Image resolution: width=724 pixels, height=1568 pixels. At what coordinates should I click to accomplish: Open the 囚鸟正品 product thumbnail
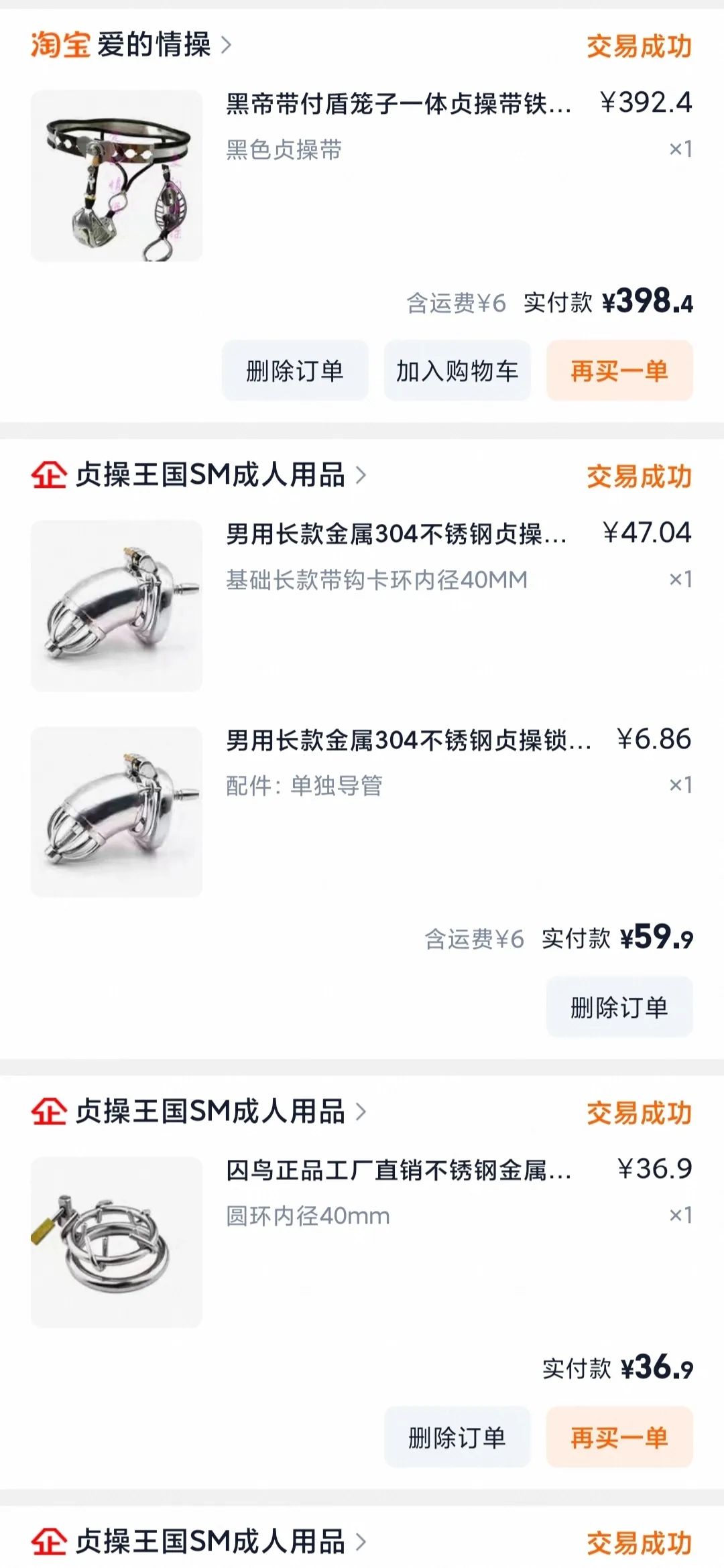pos(117,1242)
